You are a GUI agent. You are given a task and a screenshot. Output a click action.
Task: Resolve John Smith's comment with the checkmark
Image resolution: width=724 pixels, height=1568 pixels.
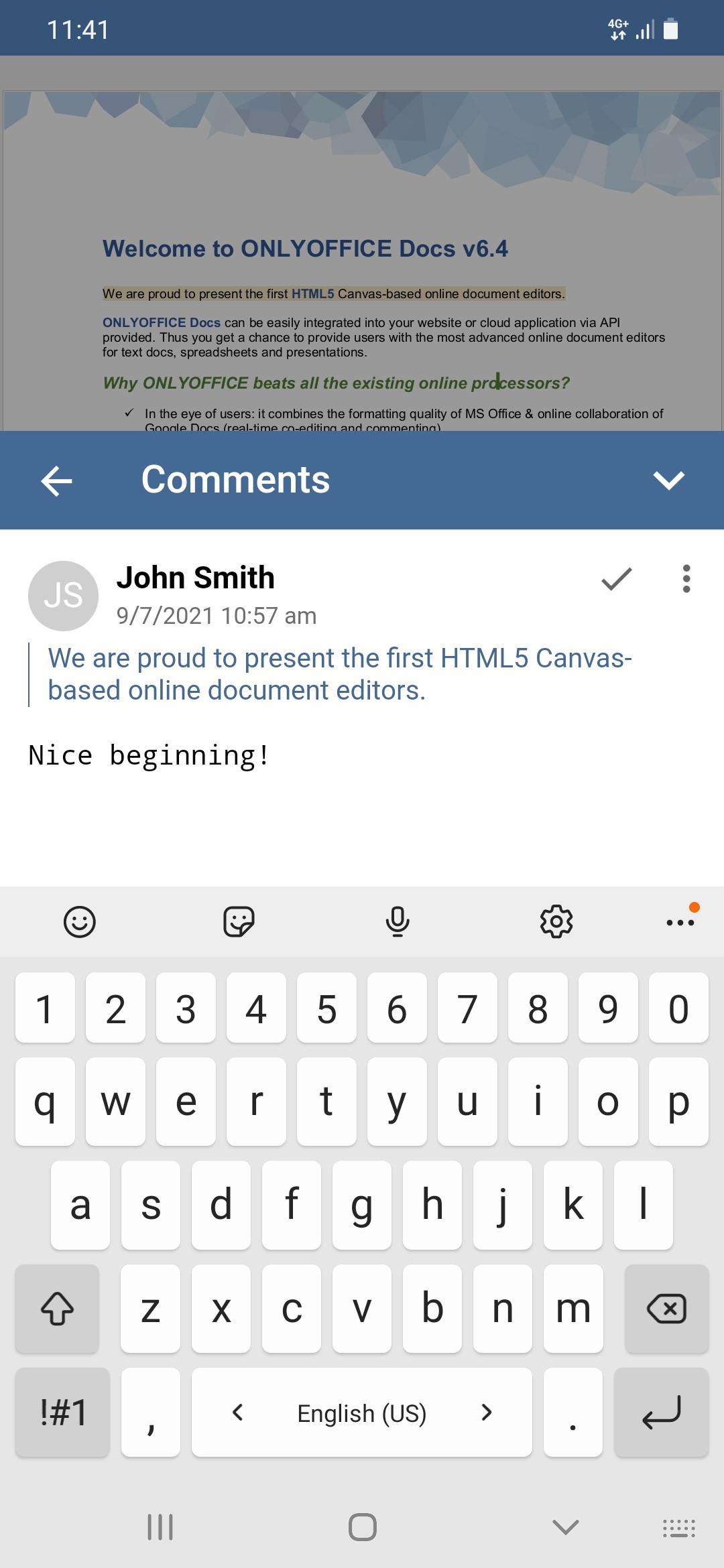pos(617,579)
